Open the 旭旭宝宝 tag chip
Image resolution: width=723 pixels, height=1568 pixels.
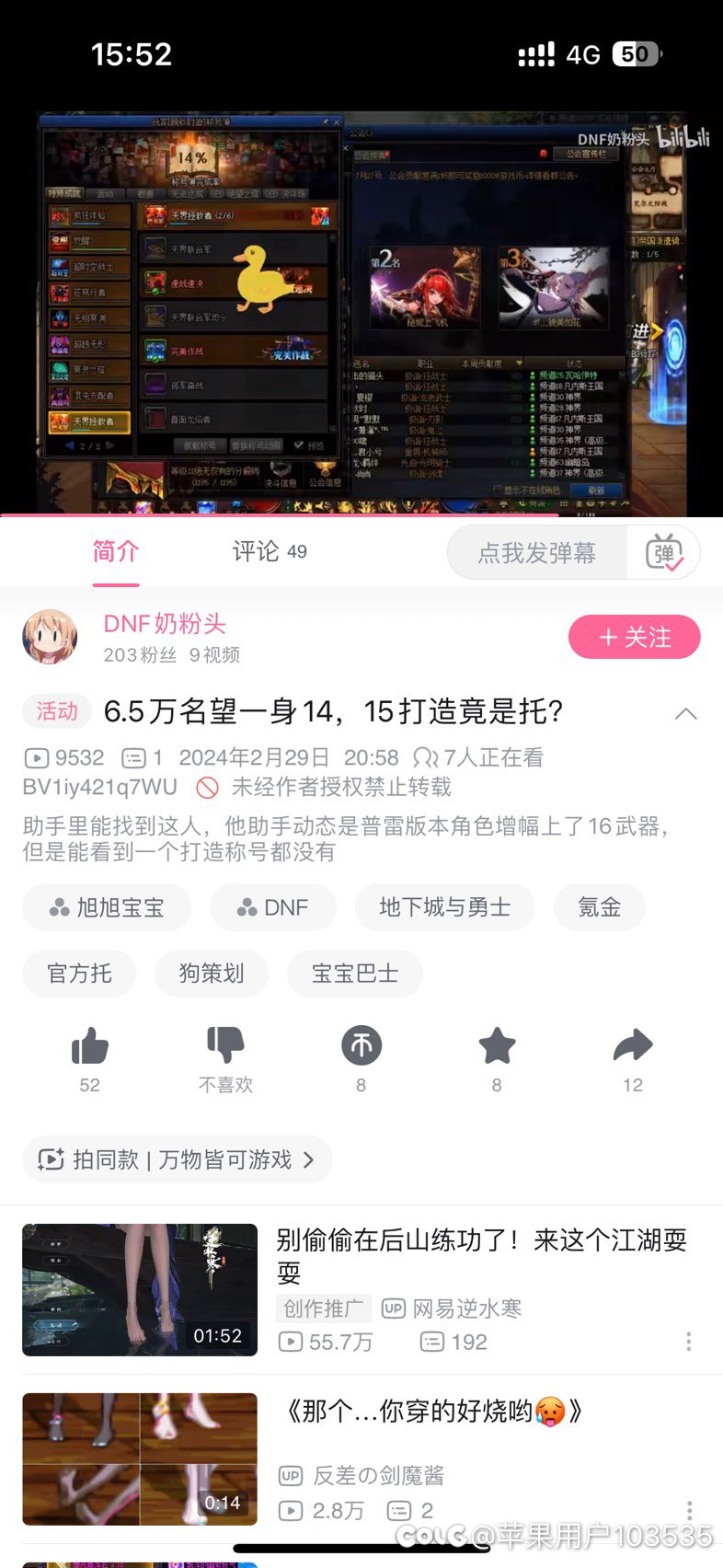(x=107, y=907)
